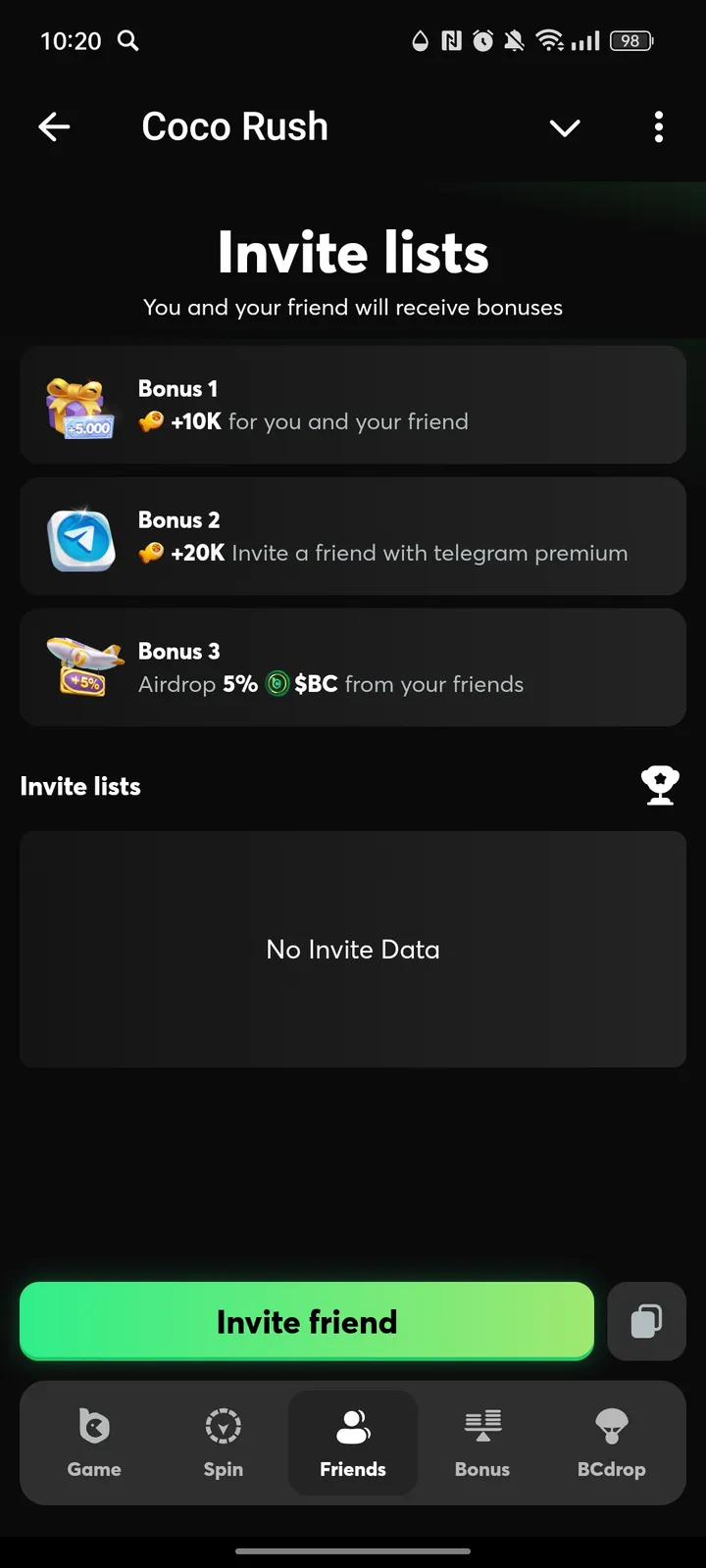Switch to the Spin tab
The image size is (706, 1568).
pos(224,1443)
